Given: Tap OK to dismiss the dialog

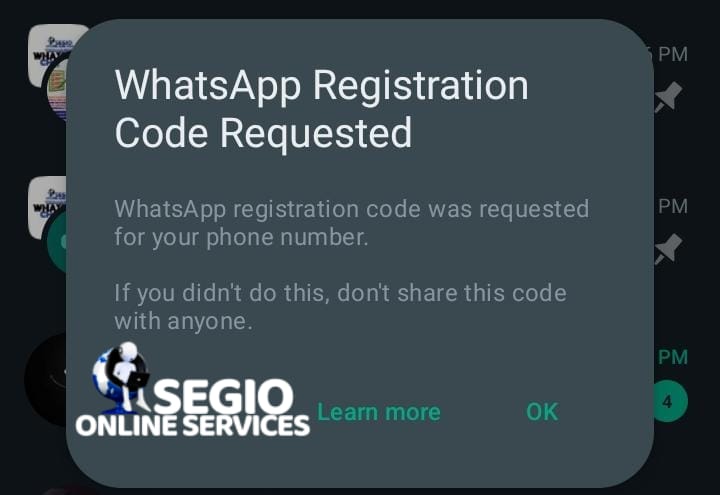Looking at the screenshot, I should point(541,412).
